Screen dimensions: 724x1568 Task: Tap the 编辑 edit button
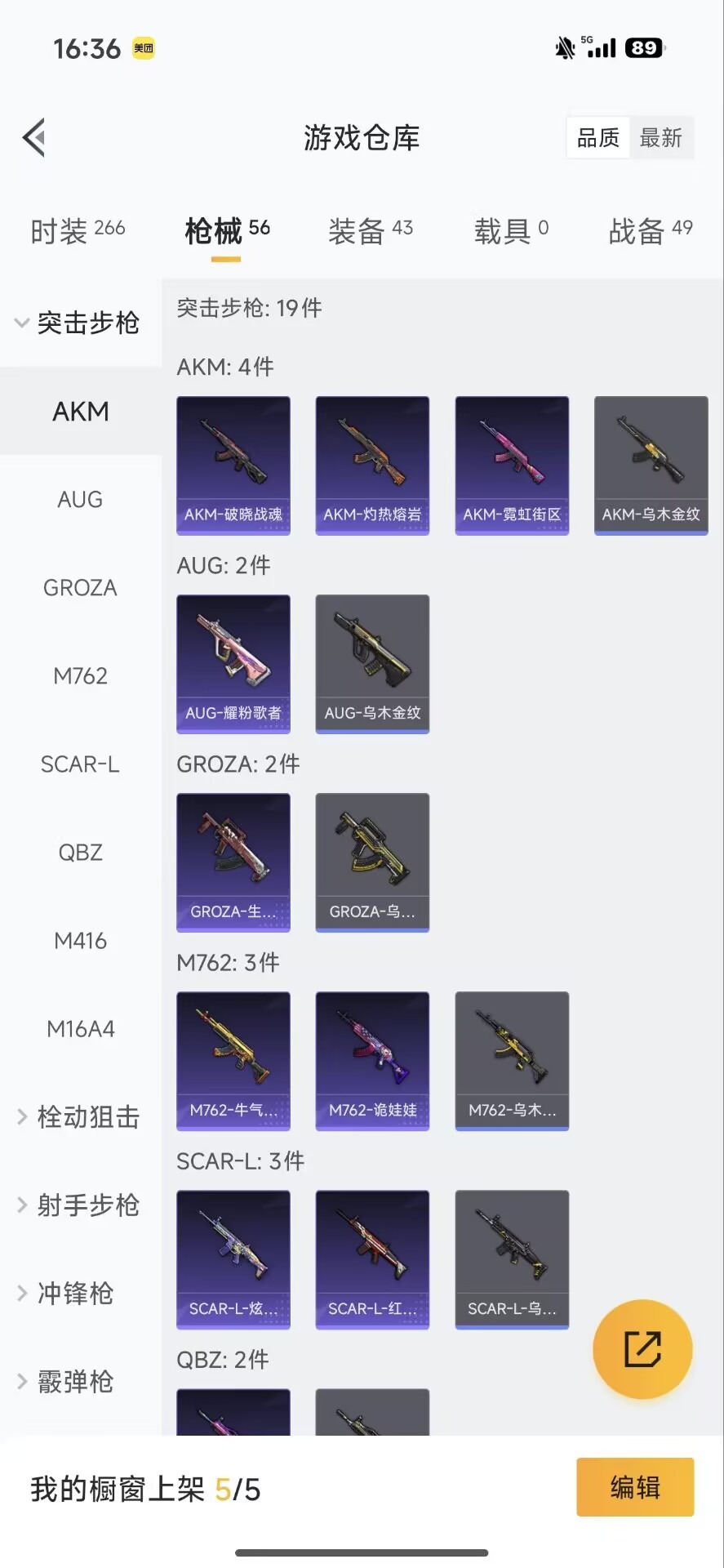click(x=635, y=1488)
